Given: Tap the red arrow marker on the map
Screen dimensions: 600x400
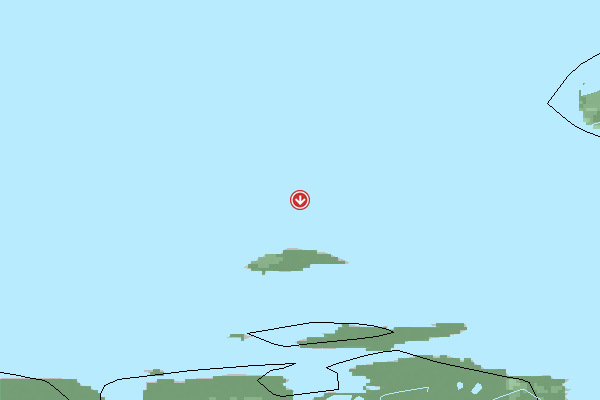Looking at the screenshot, I should [x=300, y=200].
